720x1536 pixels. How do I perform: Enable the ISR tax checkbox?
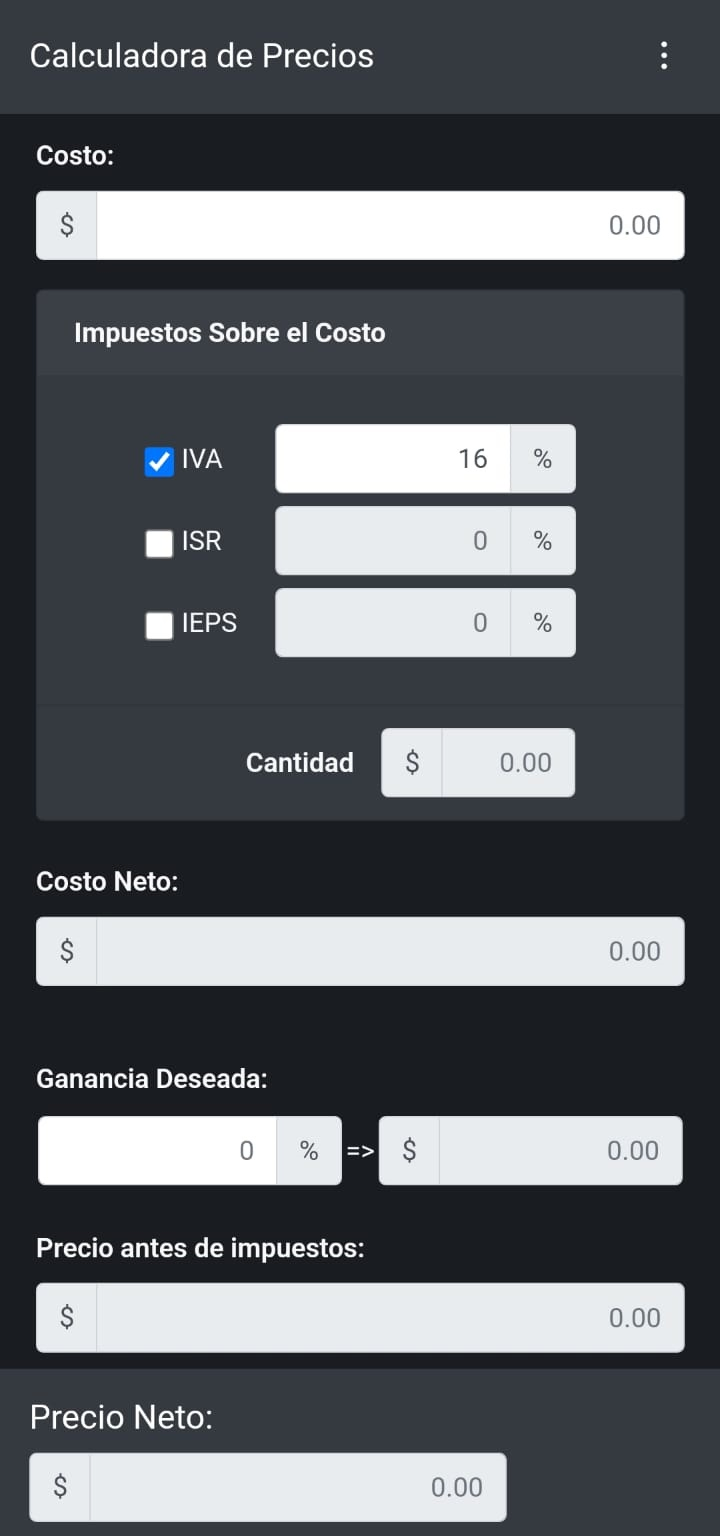click(x=159, y=543)
